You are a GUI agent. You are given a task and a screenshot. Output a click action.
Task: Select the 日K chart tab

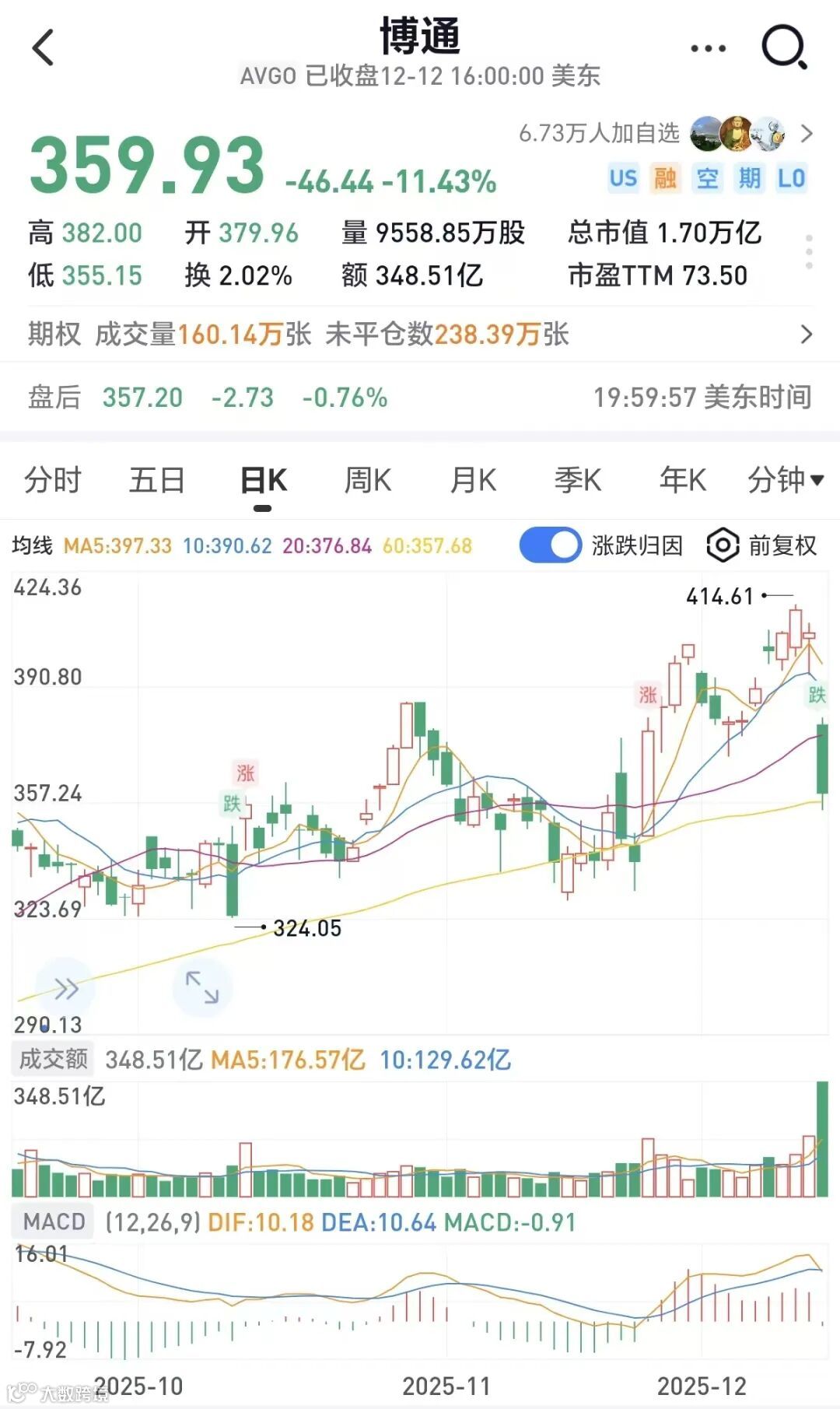tap(263, 480)
